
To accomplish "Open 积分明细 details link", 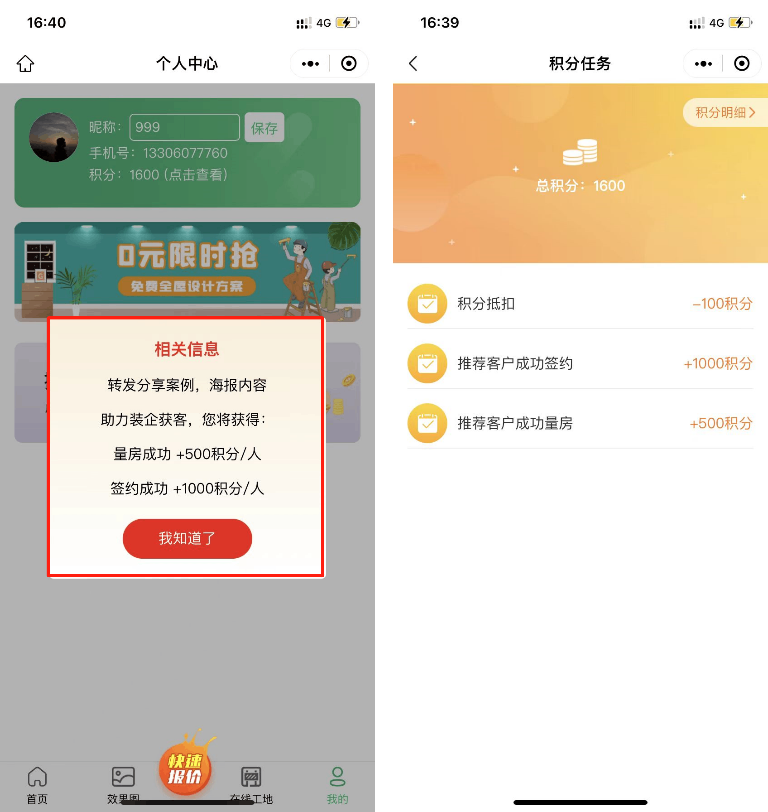I will click(725, 113).
